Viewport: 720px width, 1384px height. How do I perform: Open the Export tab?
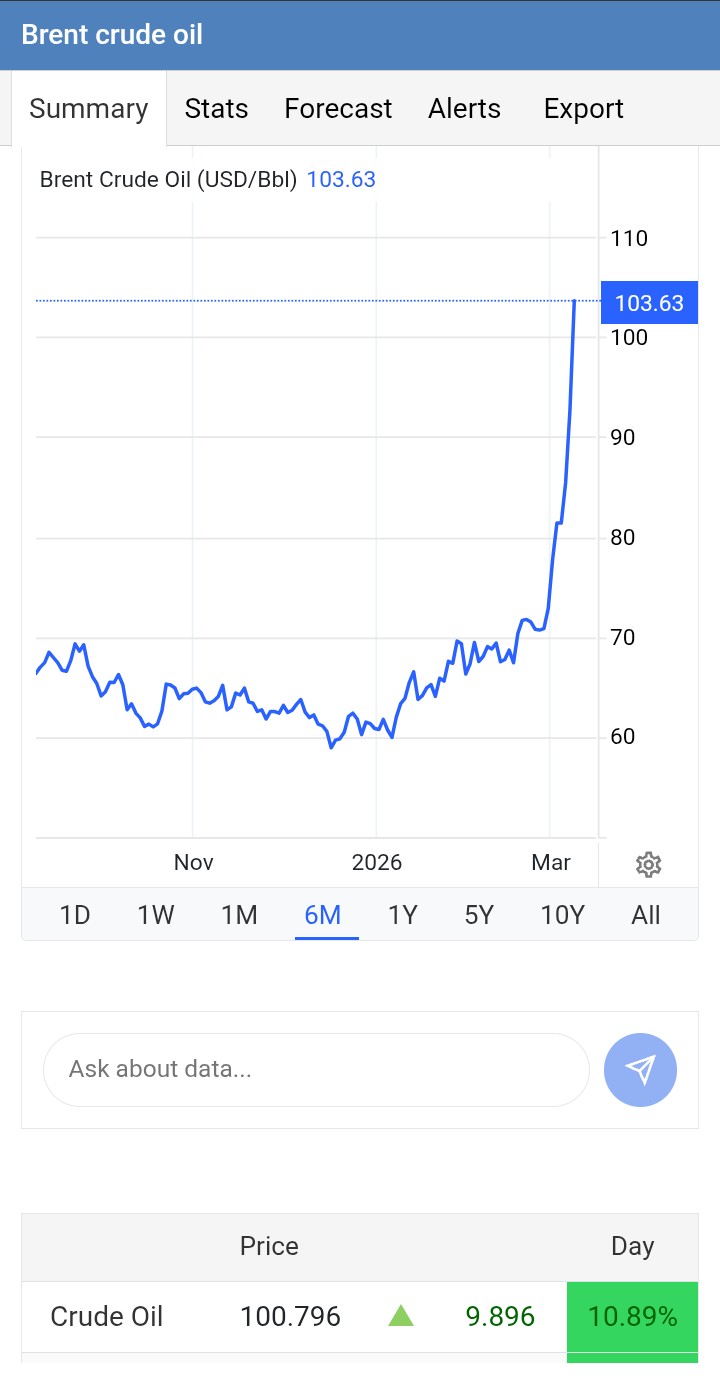tap(583, 108)
